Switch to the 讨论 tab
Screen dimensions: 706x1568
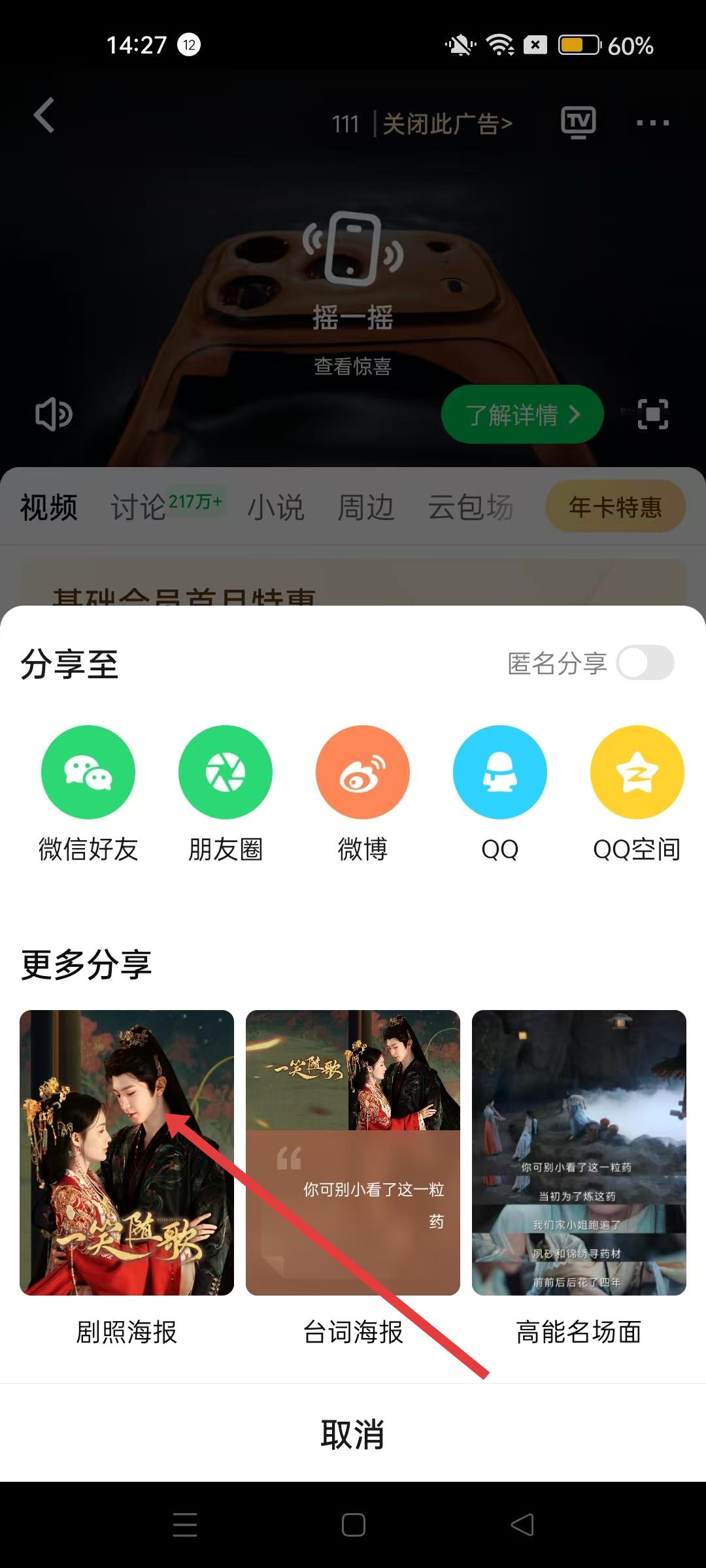pyautogui.click(x=139, y=508)
